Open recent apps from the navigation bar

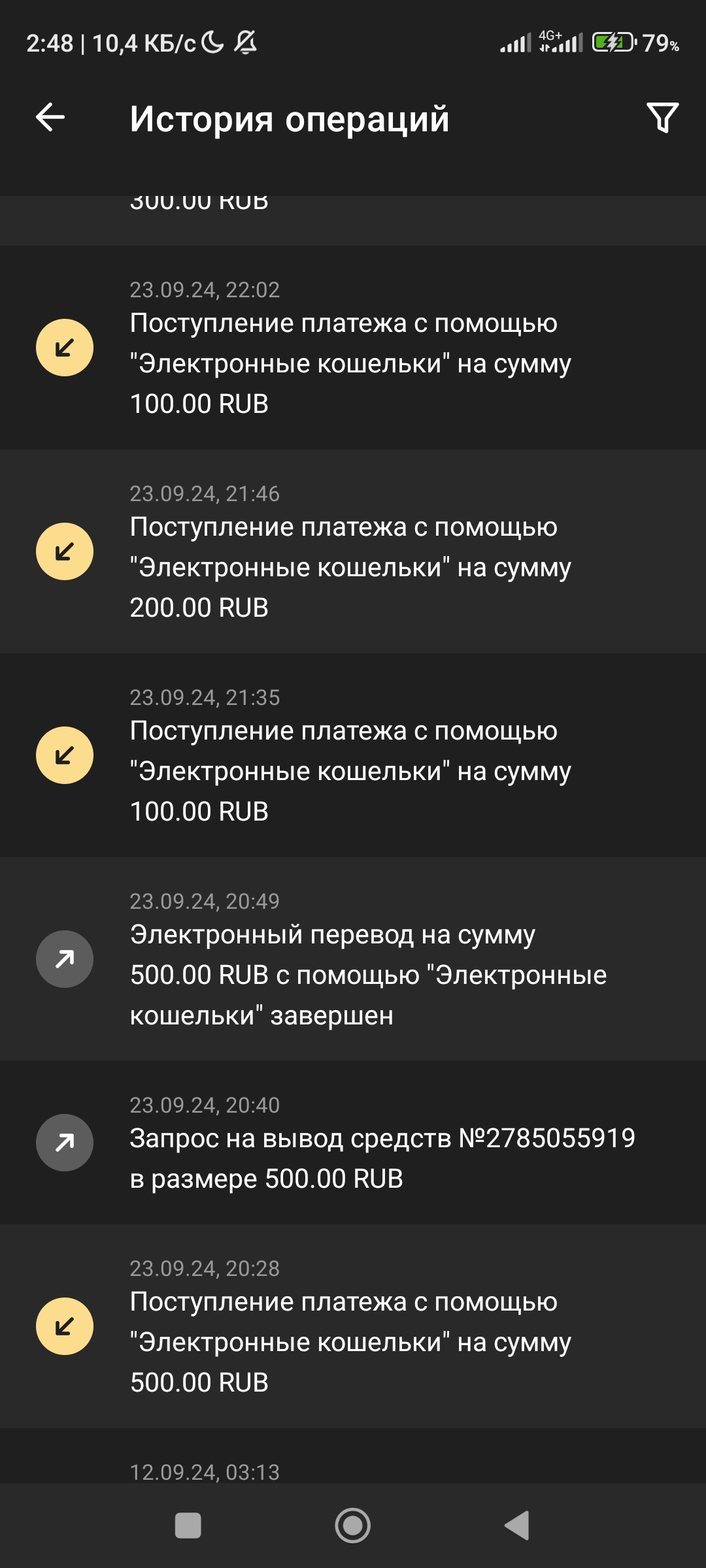[x=188, y=1526]
